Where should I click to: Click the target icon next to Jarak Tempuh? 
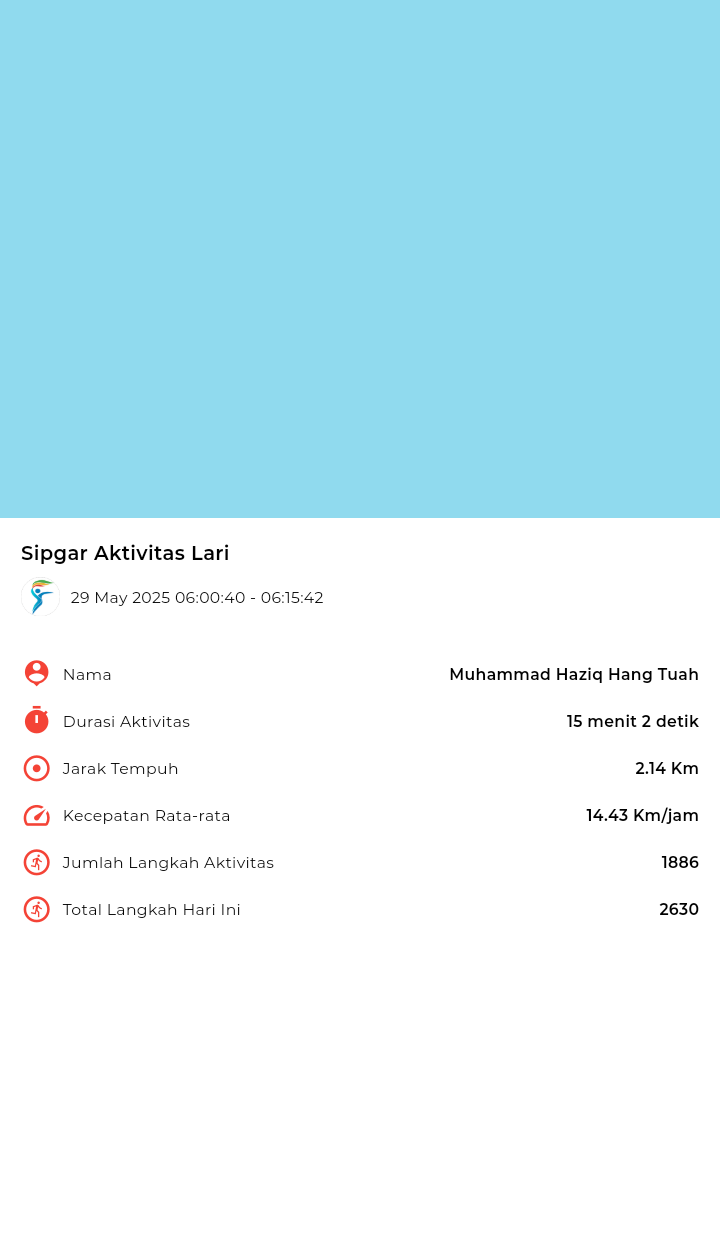click(x=36, y=768)
